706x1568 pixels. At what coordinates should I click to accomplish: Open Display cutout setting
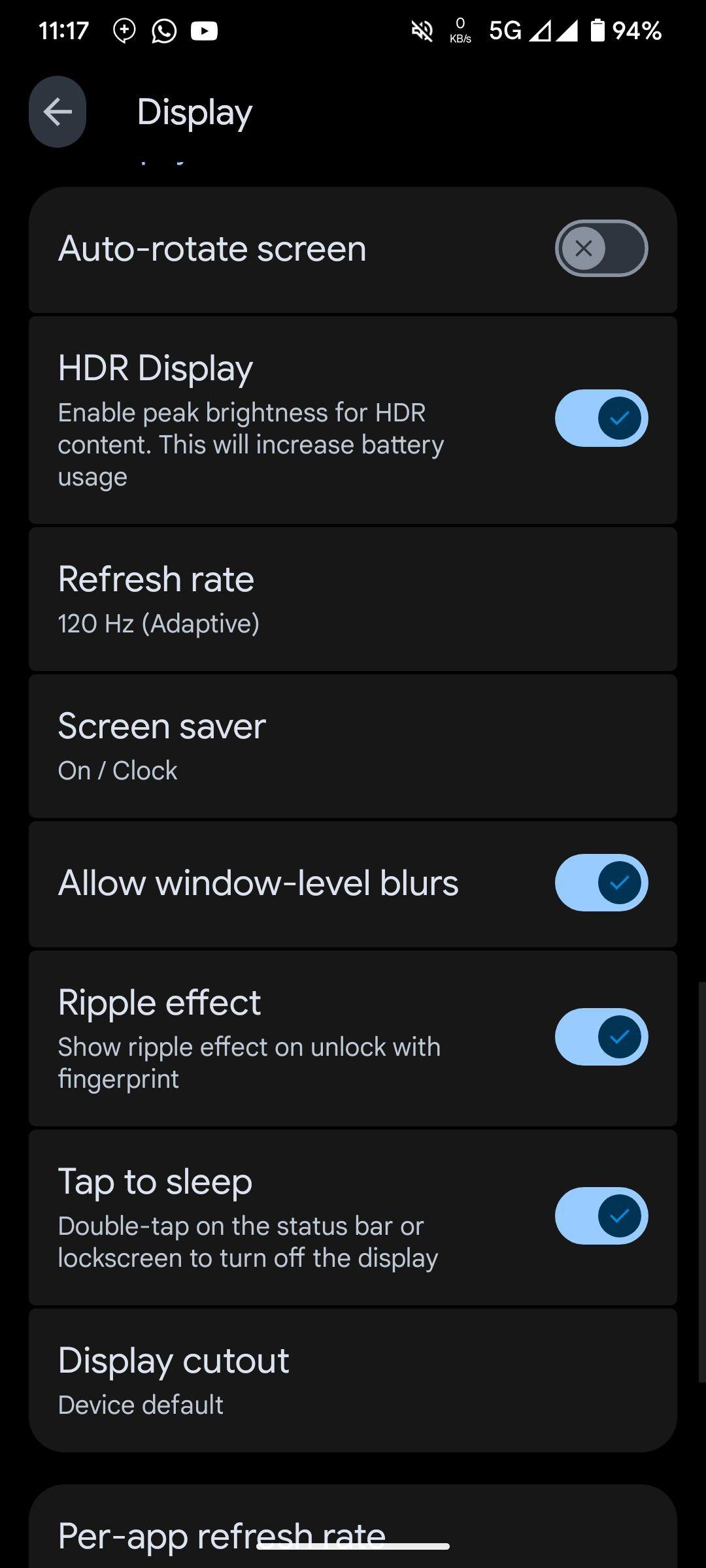coord(353,1380)
